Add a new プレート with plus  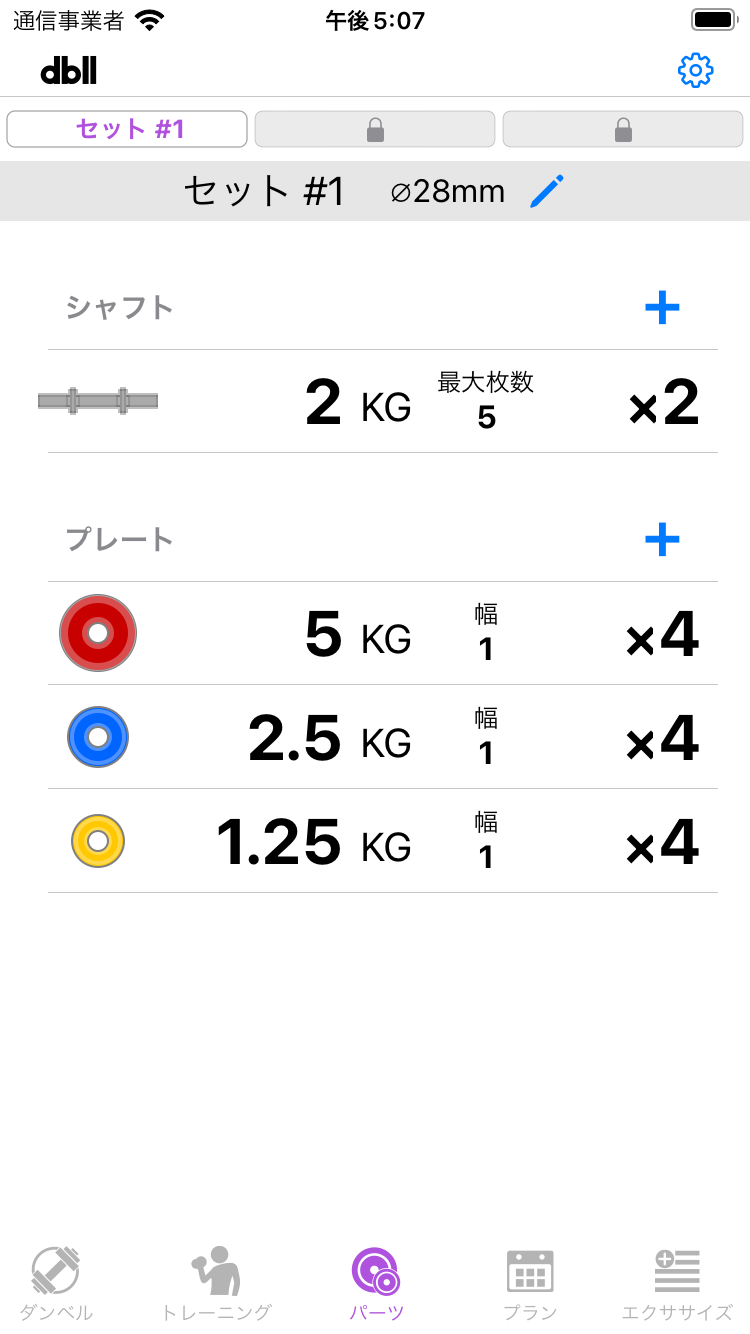(x=662, y=540)
